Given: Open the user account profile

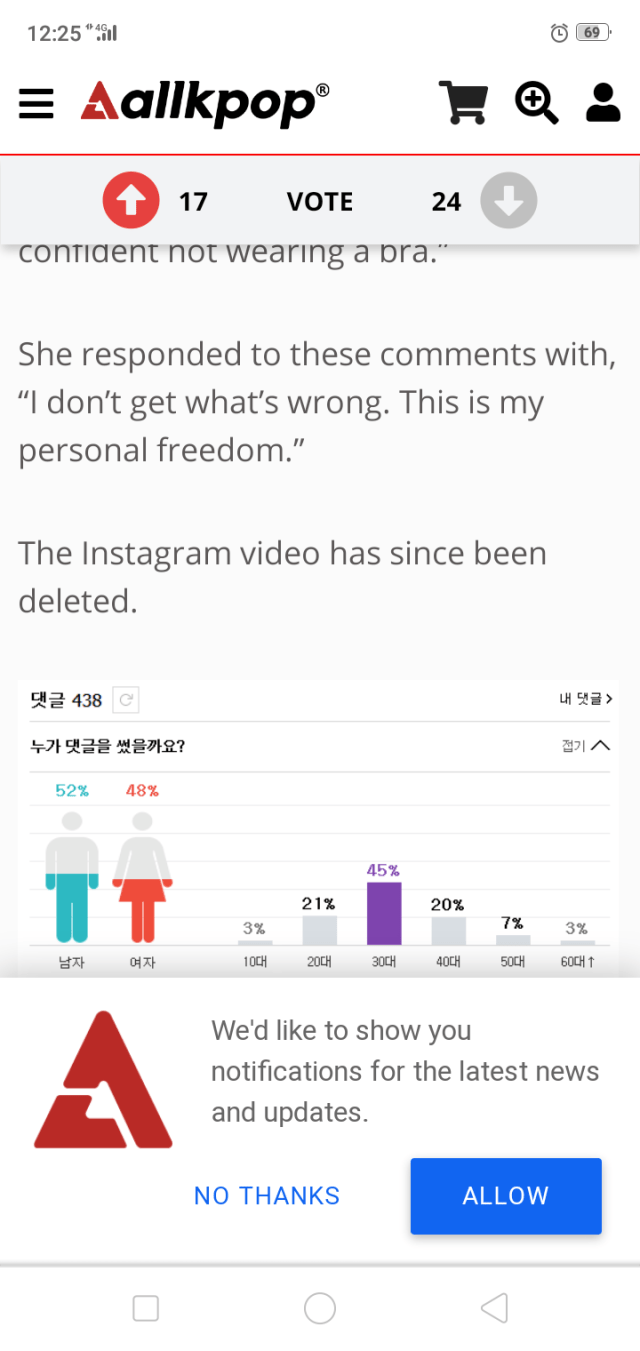Looking at the screenshot, I should pos(603,102).
